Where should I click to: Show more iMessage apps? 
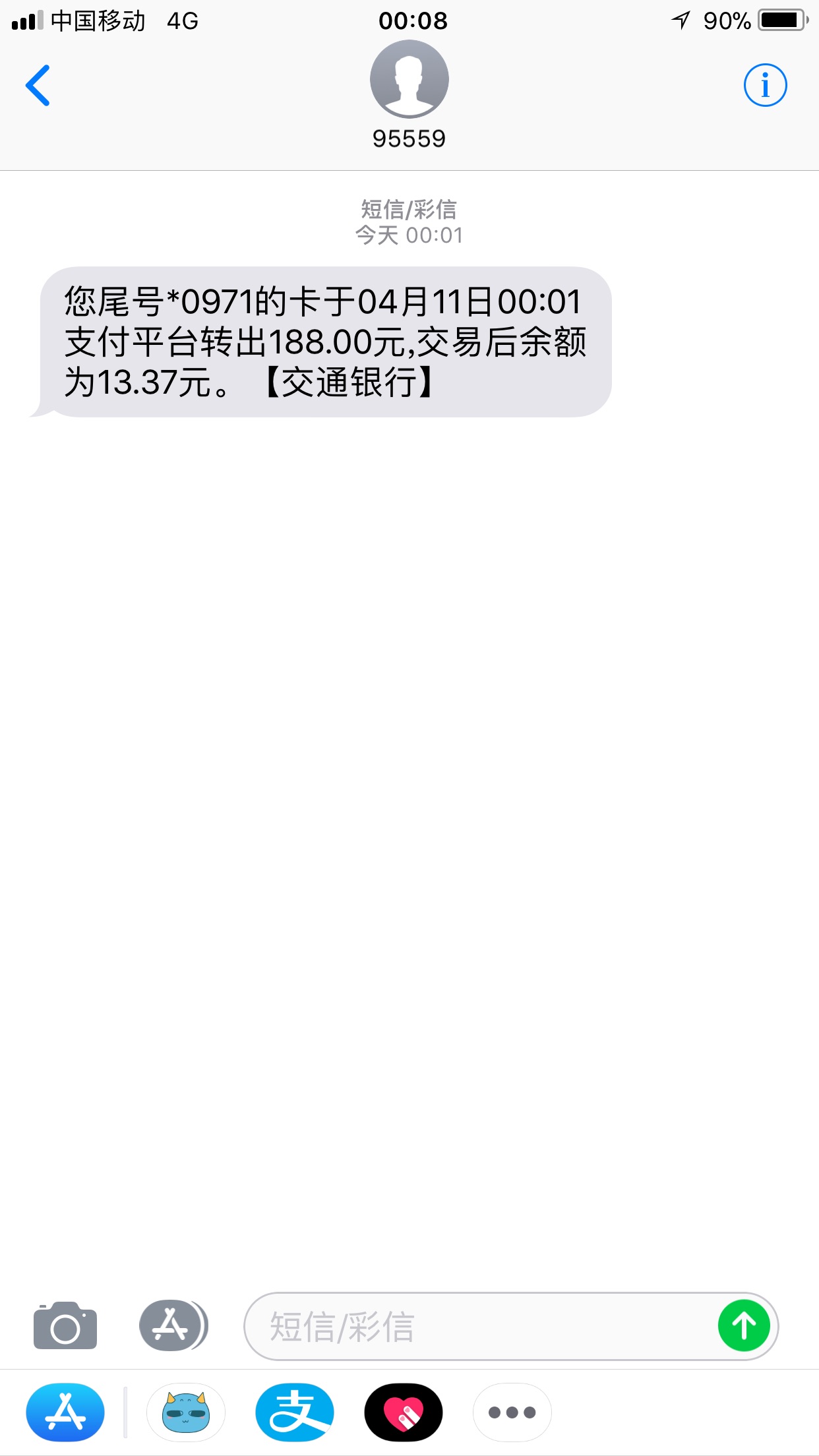coord(512,1412)
